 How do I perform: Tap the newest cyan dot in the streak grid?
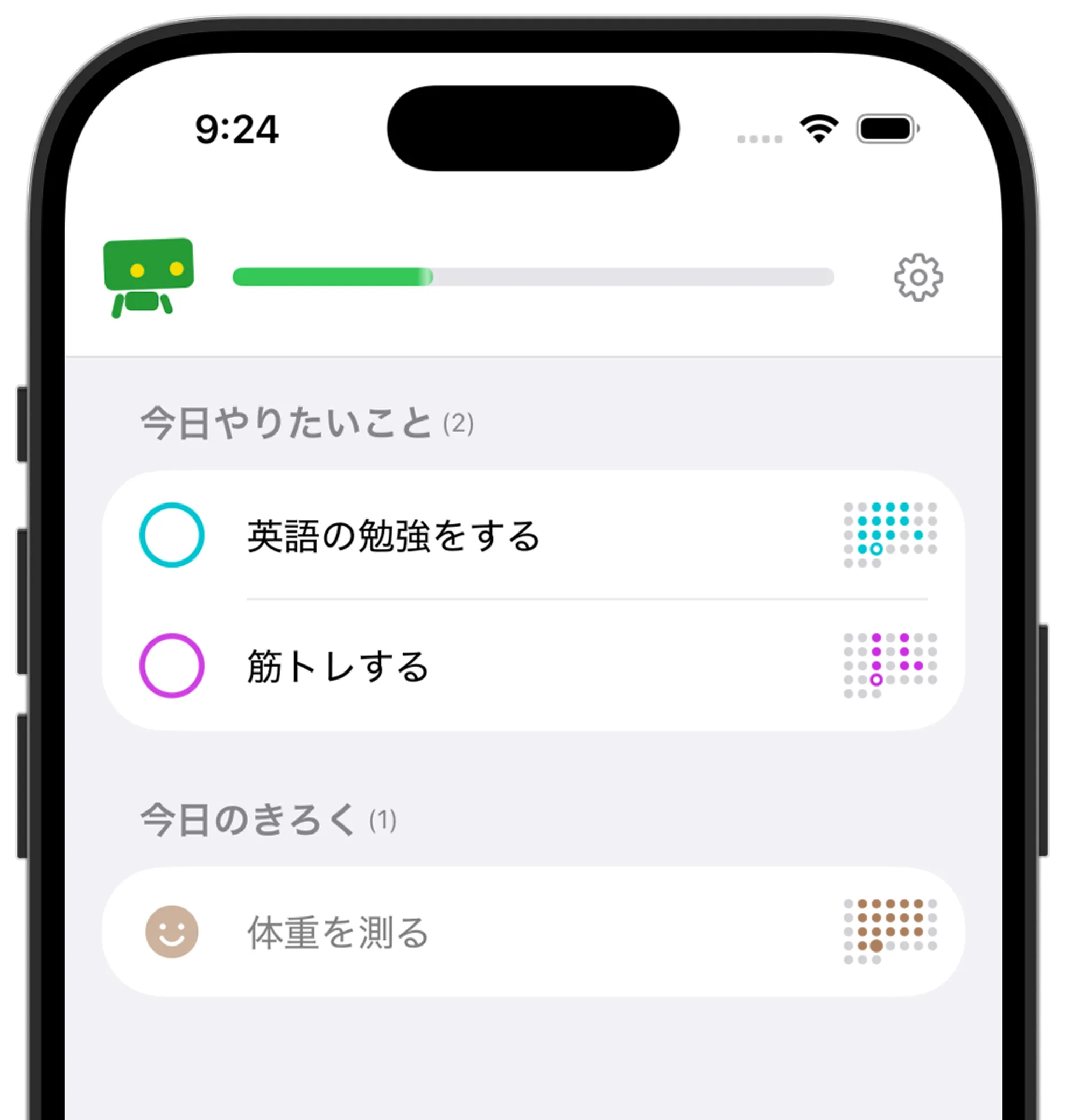(x=876, y=549)
